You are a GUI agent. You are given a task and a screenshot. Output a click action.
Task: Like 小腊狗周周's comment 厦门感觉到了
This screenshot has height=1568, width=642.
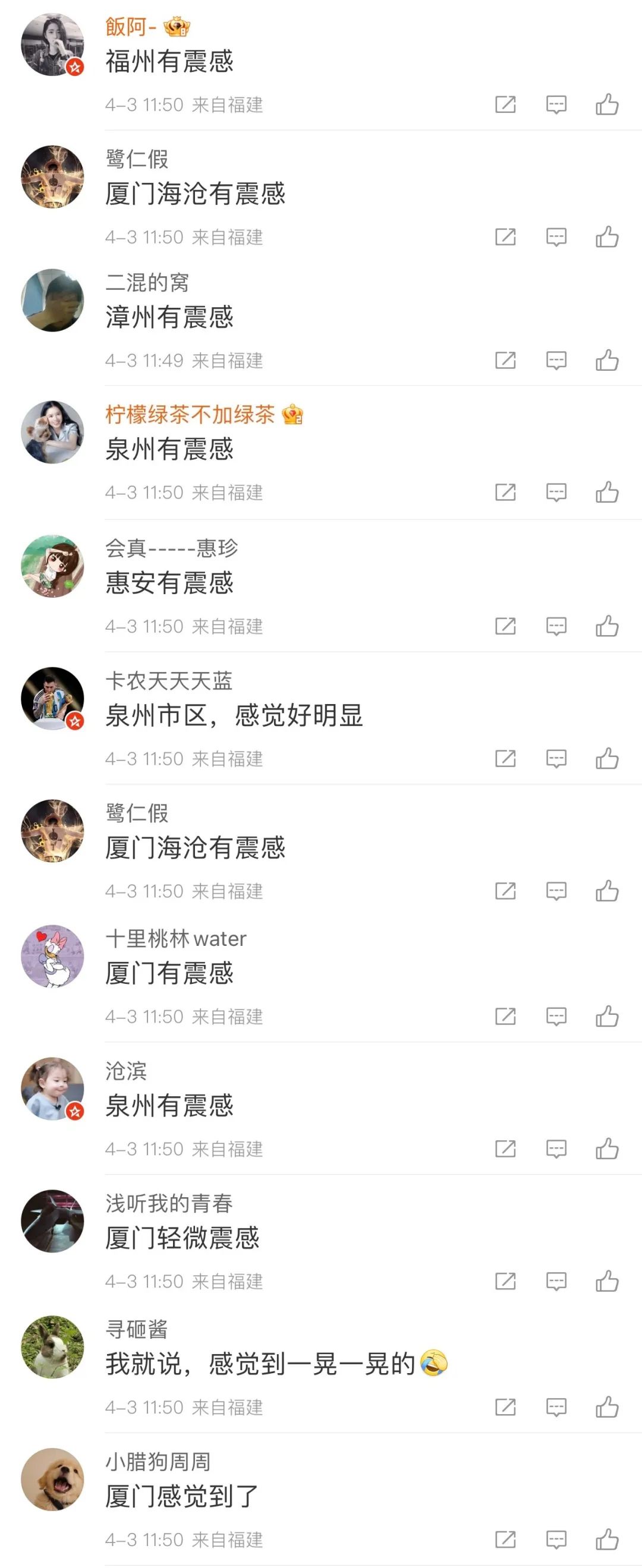[607, 1539]
